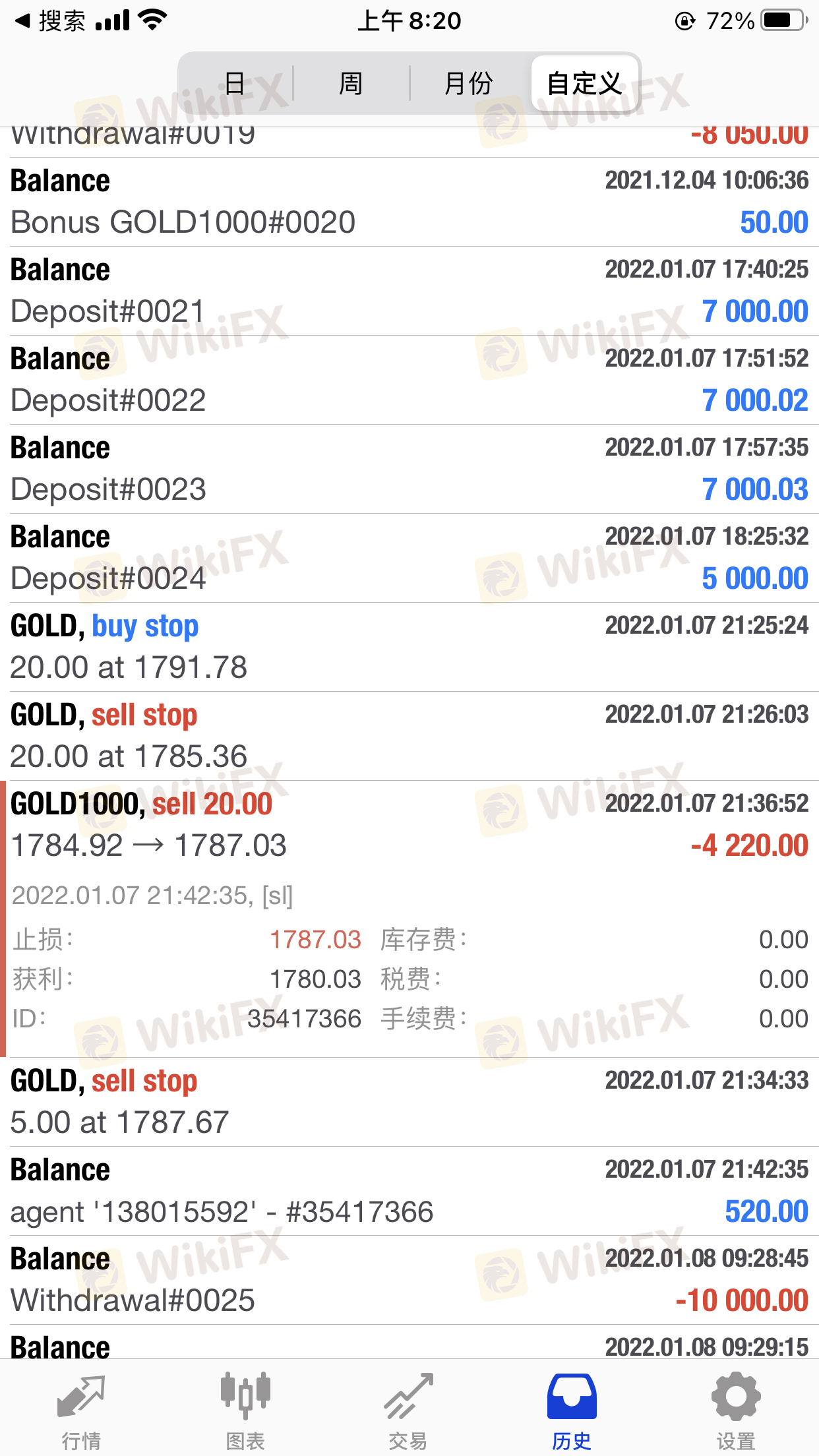Switch to the 日 (day) period tab

pos(235,84)
